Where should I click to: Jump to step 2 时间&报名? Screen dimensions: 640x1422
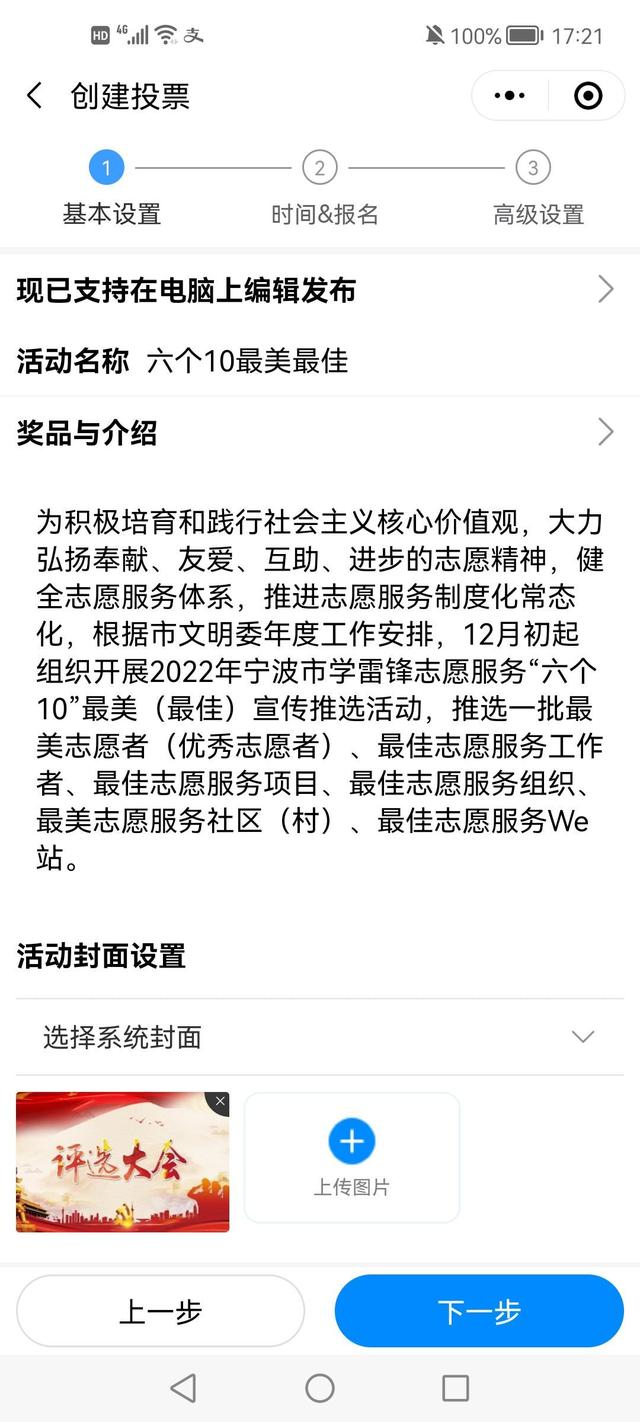point(320,168)
